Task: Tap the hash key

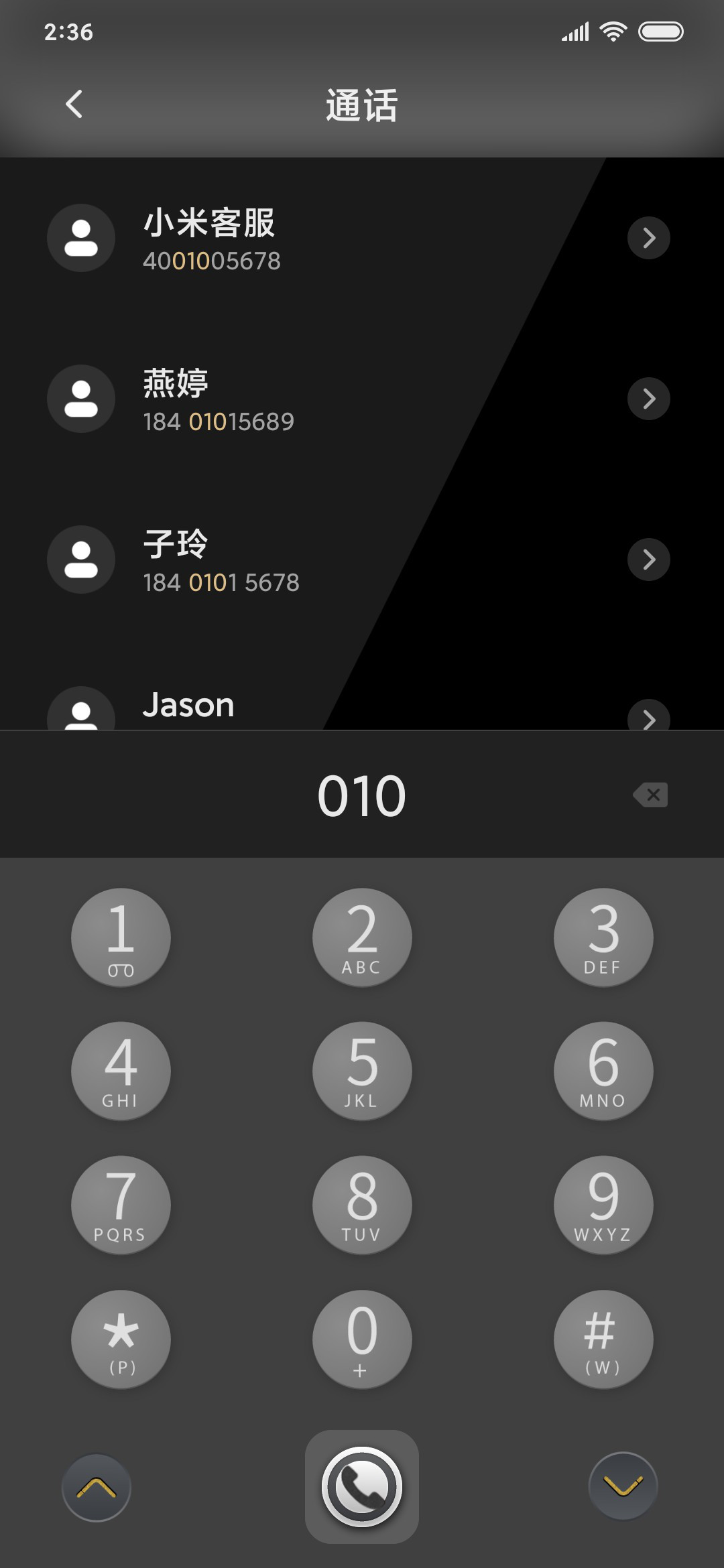Action: coord(603,1339)
